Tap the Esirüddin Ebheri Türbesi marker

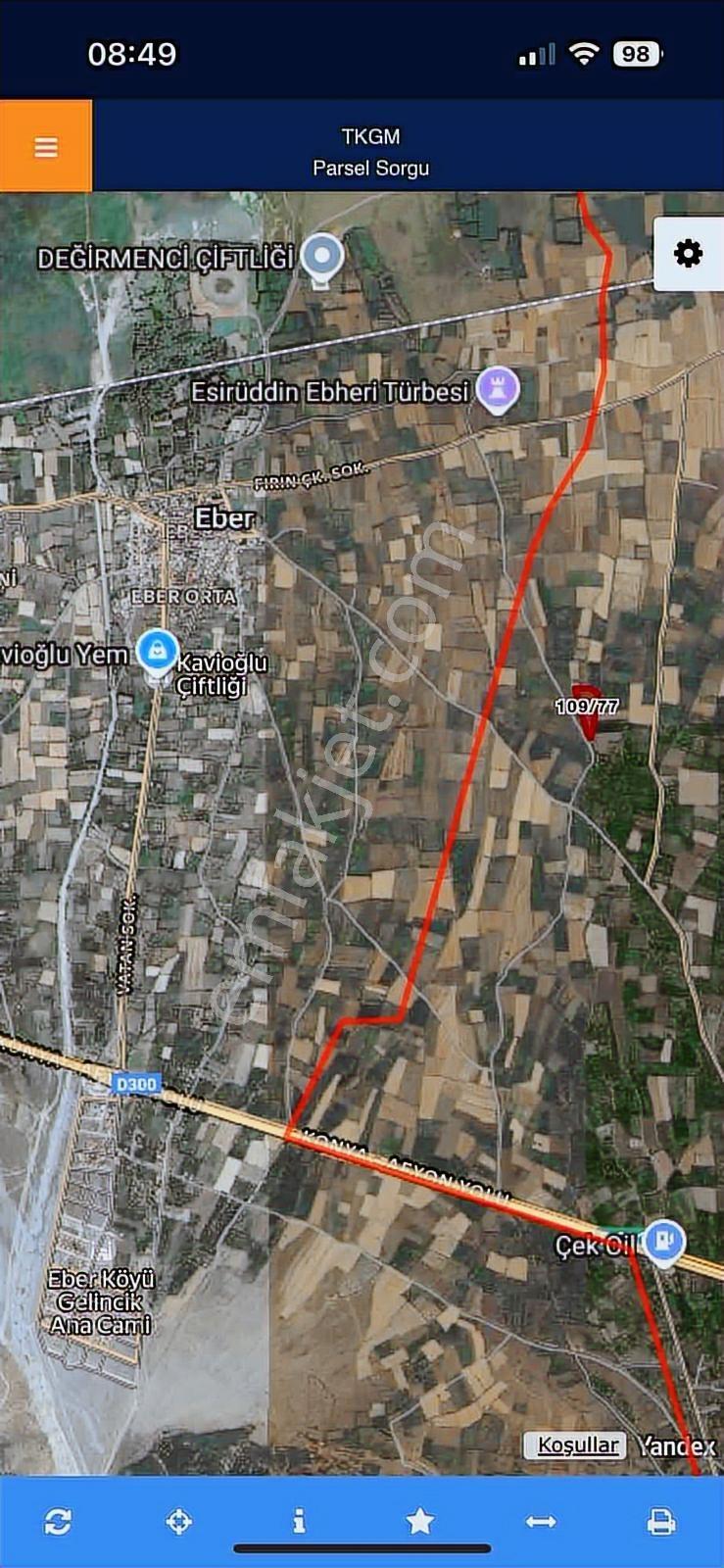point(498,391)
